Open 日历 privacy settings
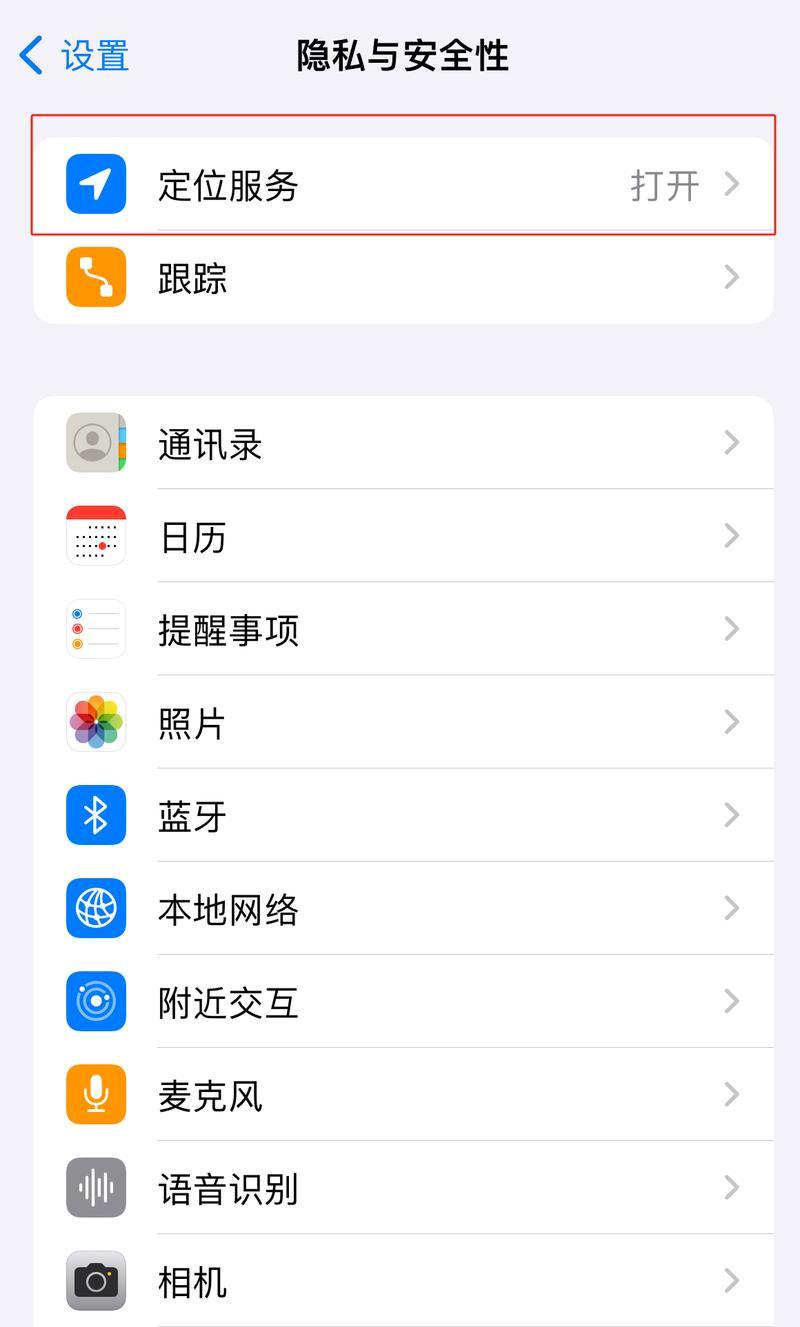The image size is (800, 1327). [x=403, y=536]
